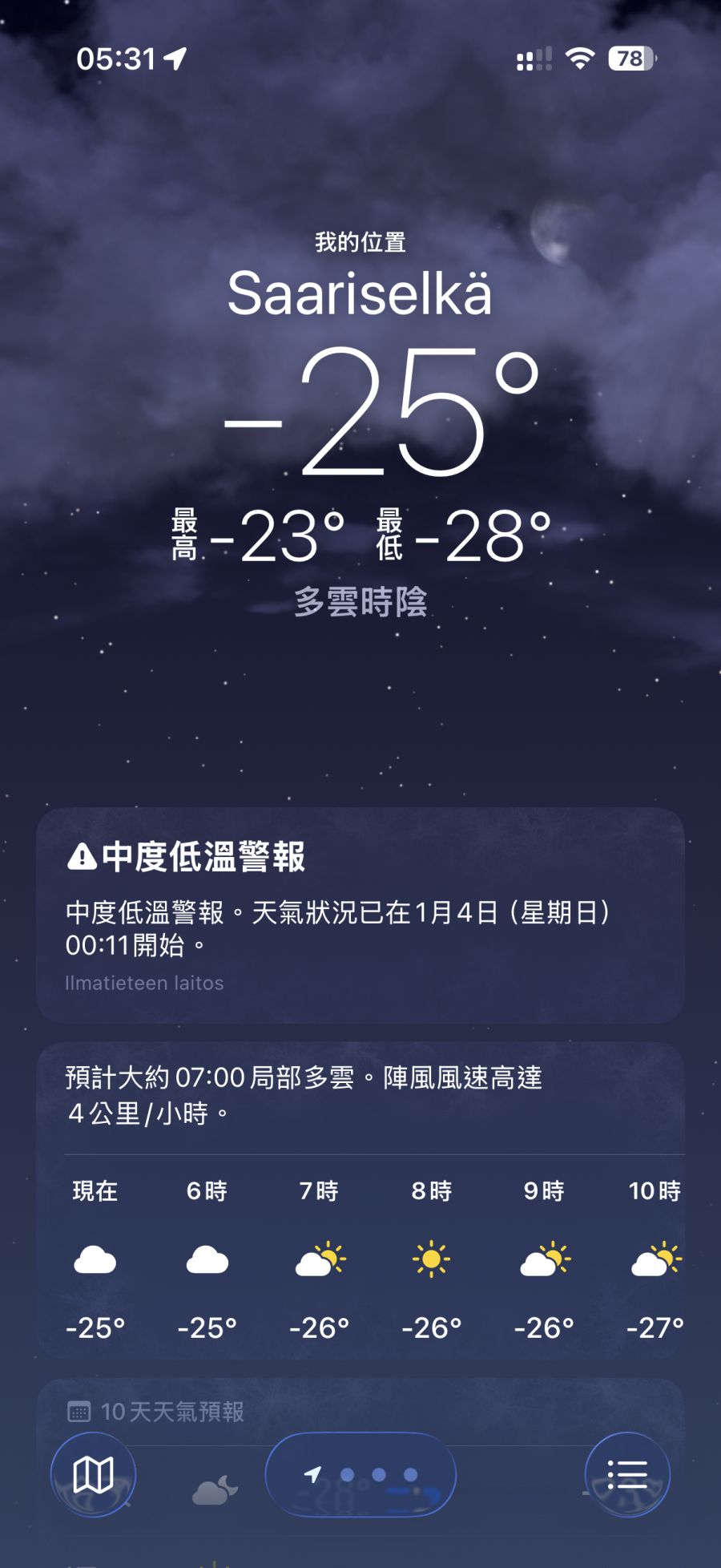Tap the Saariselkä location name
This screenshot has width=721, height=1568.
coord(360,294)
